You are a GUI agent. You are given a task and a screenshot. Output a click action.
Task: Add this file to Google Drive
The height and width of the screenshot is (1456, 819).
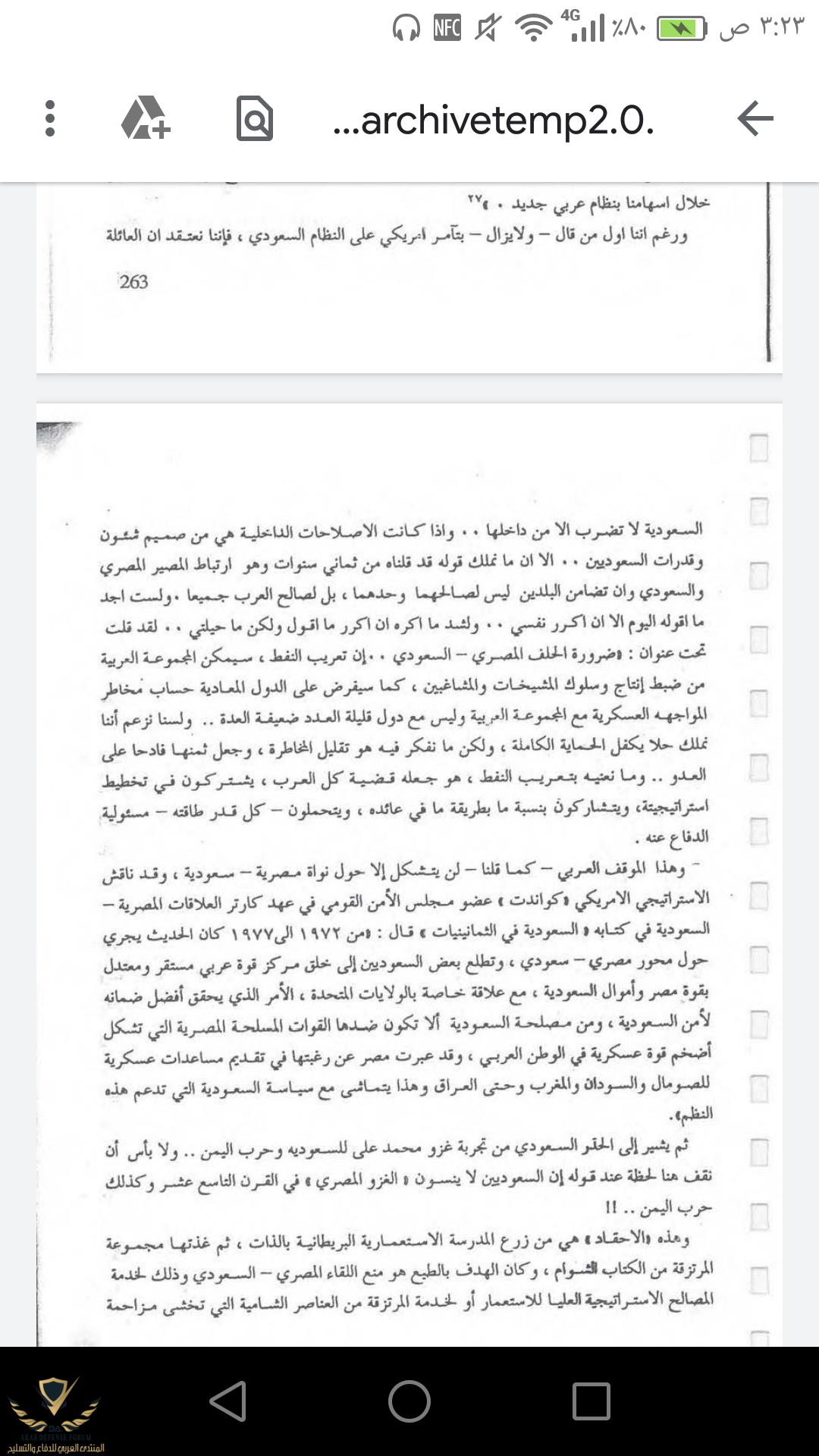point(145,118)
